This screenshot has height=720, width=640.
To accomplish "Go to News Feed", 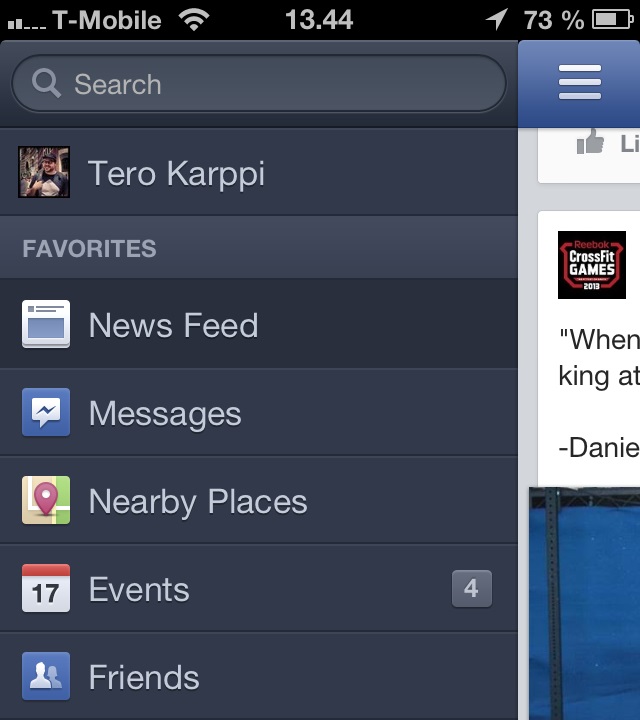I will click(172, 325).
